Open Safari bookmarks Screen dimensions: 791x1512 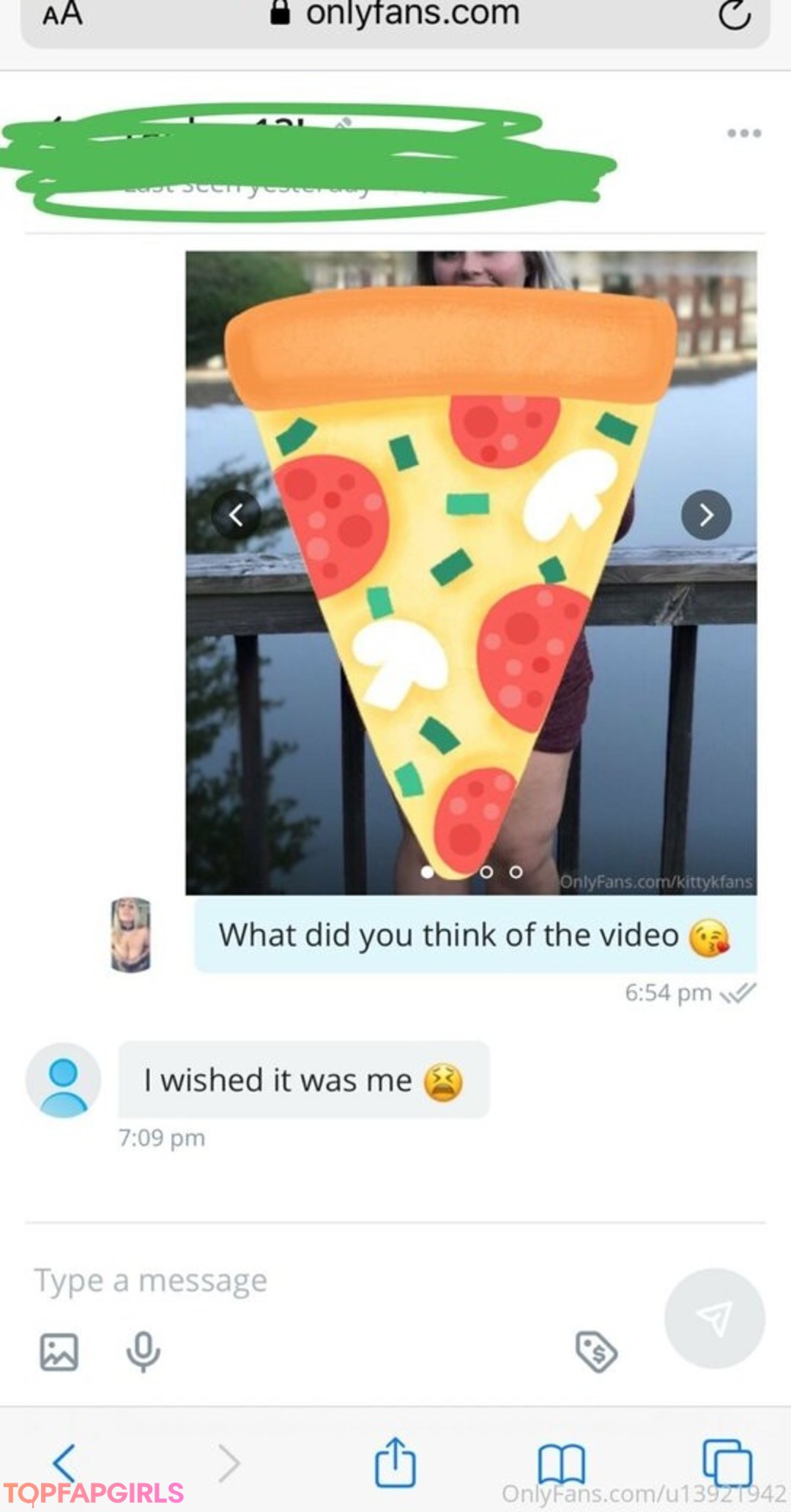coord(561,1463)
